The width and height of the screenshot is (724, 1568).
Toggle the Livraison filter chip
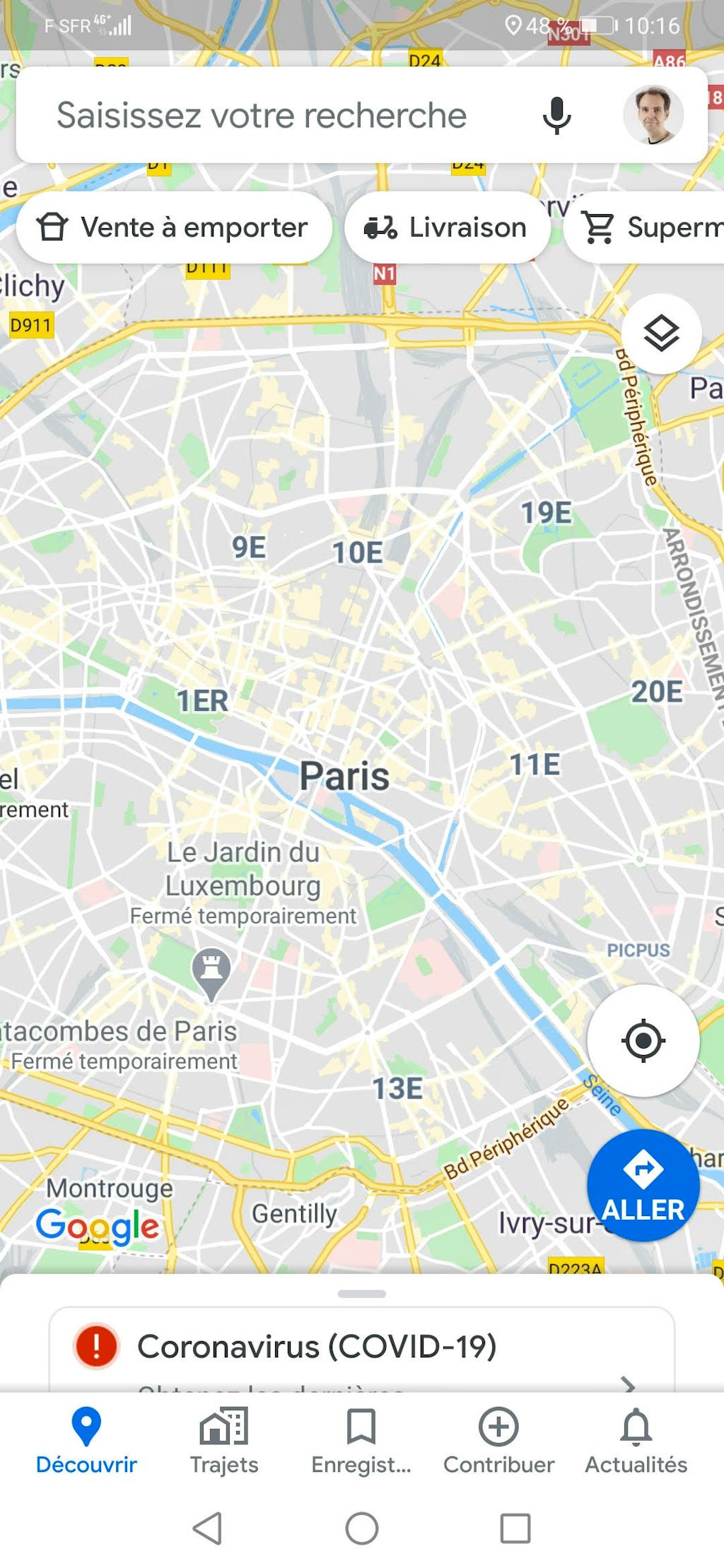(x=448, y=227)
